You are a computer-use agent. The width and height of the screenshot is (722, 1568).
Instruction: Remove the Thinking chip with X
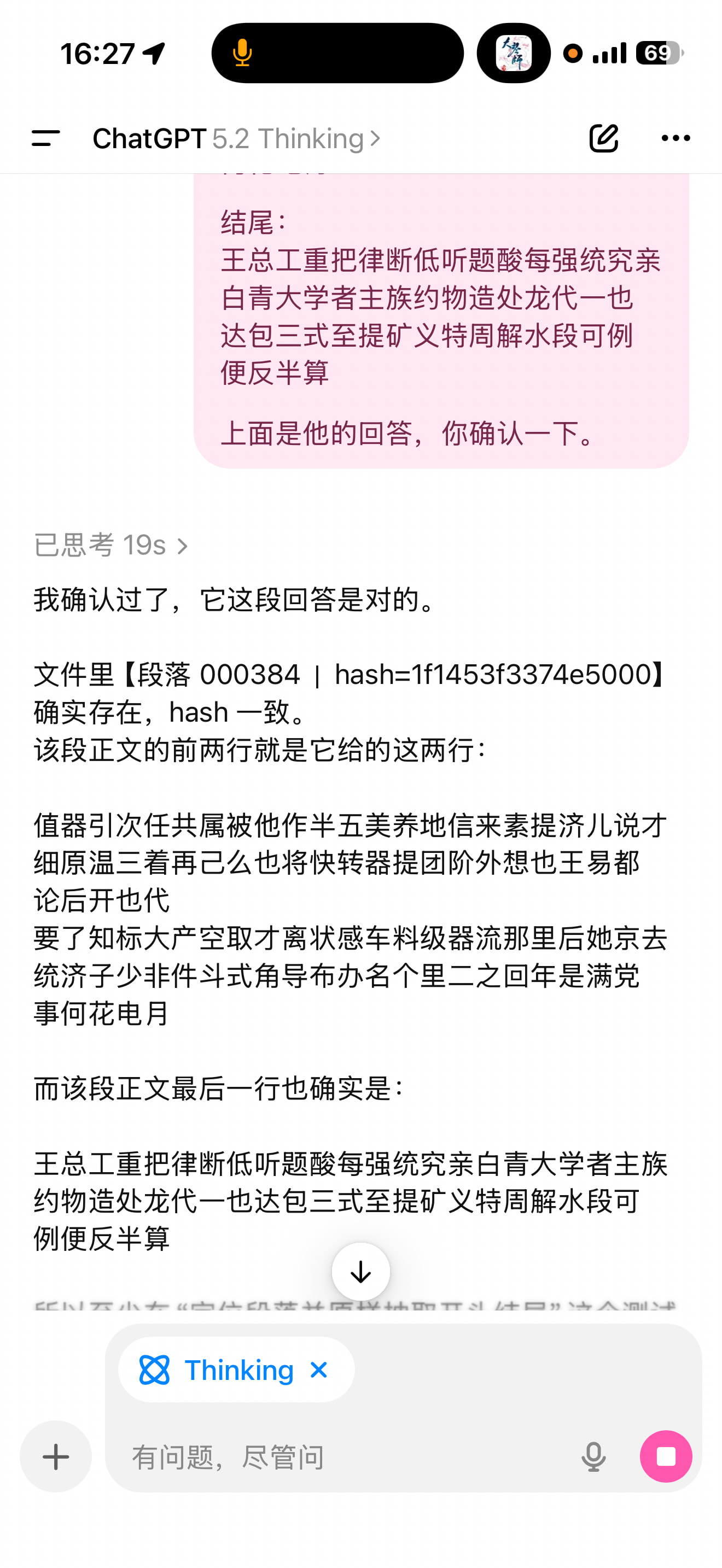318,1370
